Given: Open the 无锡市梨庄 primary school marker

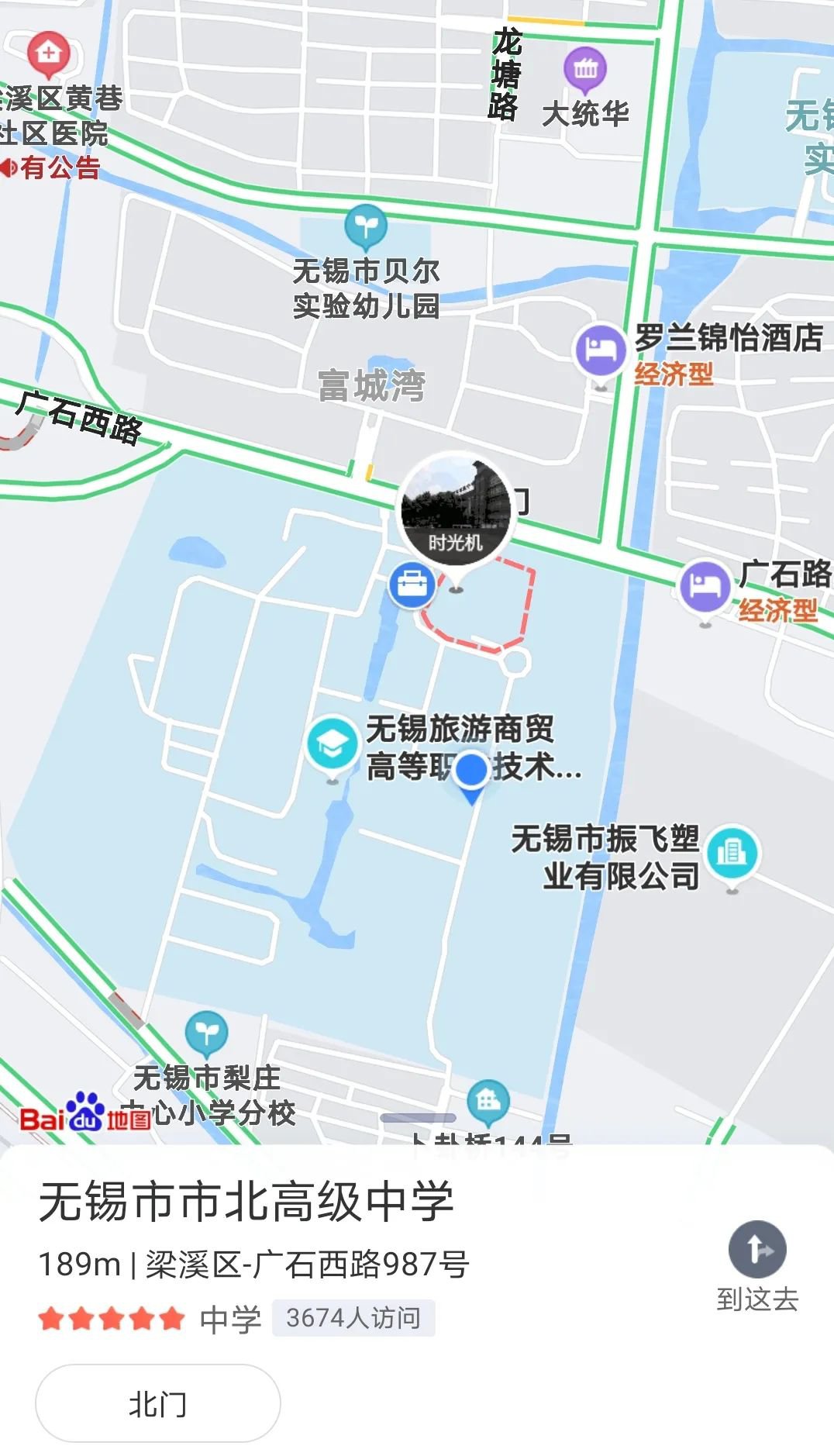Looking at the screenshot, I should pos(206,1033).
